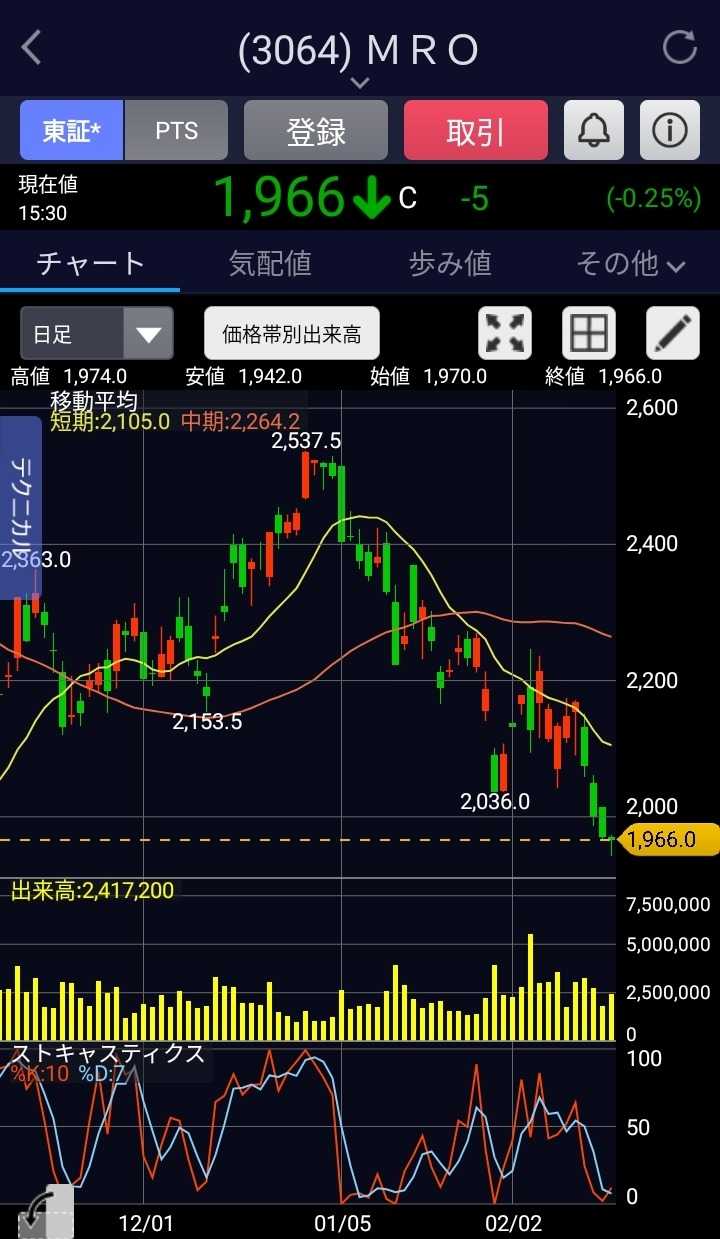Open the 取引 trading button
Viewport: 720px width, 1239px height.
click(x=476, y=131)
